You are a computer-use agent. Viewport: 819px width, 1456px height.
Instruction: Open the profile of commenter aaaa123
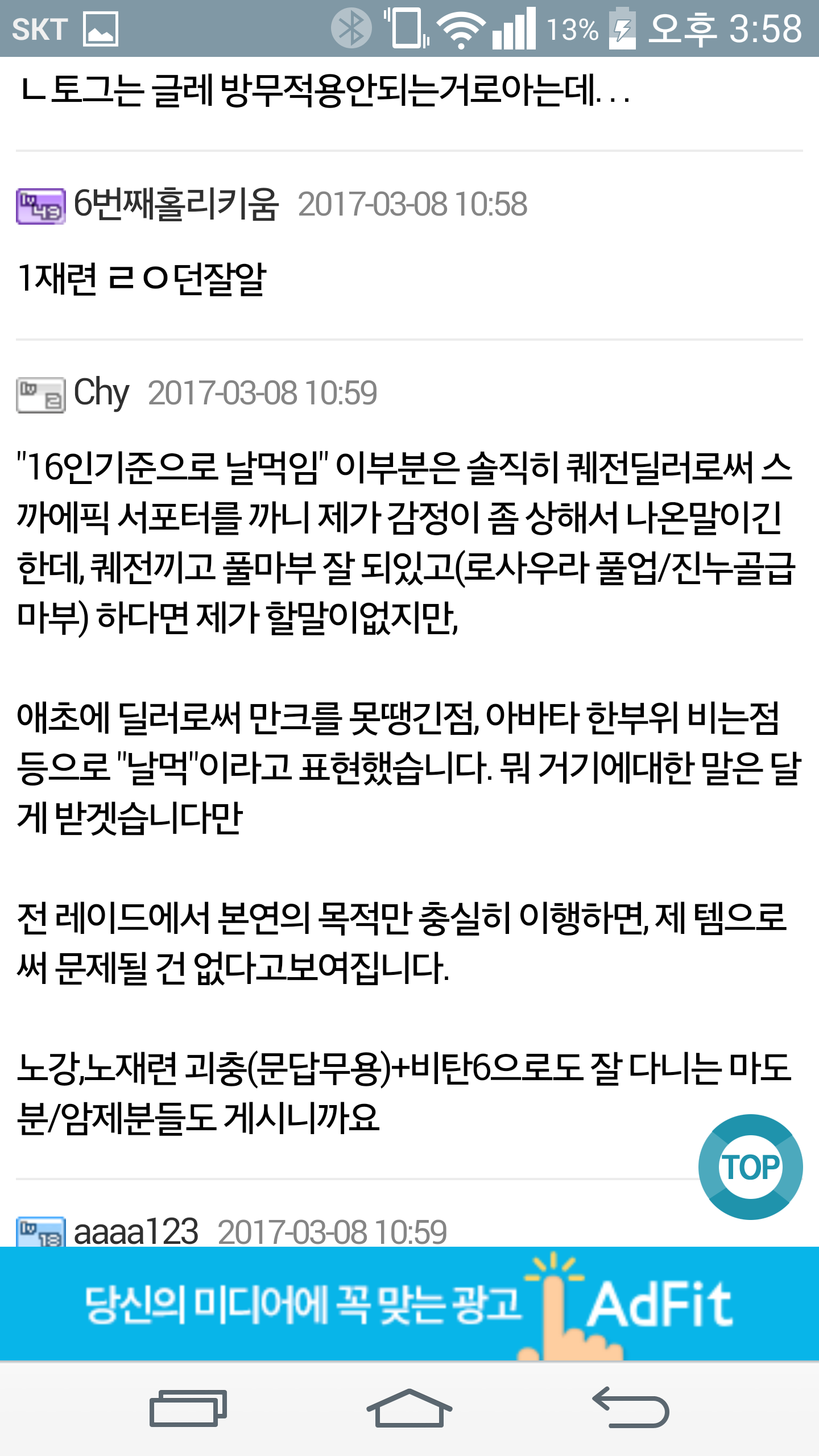pos(136,1232)
